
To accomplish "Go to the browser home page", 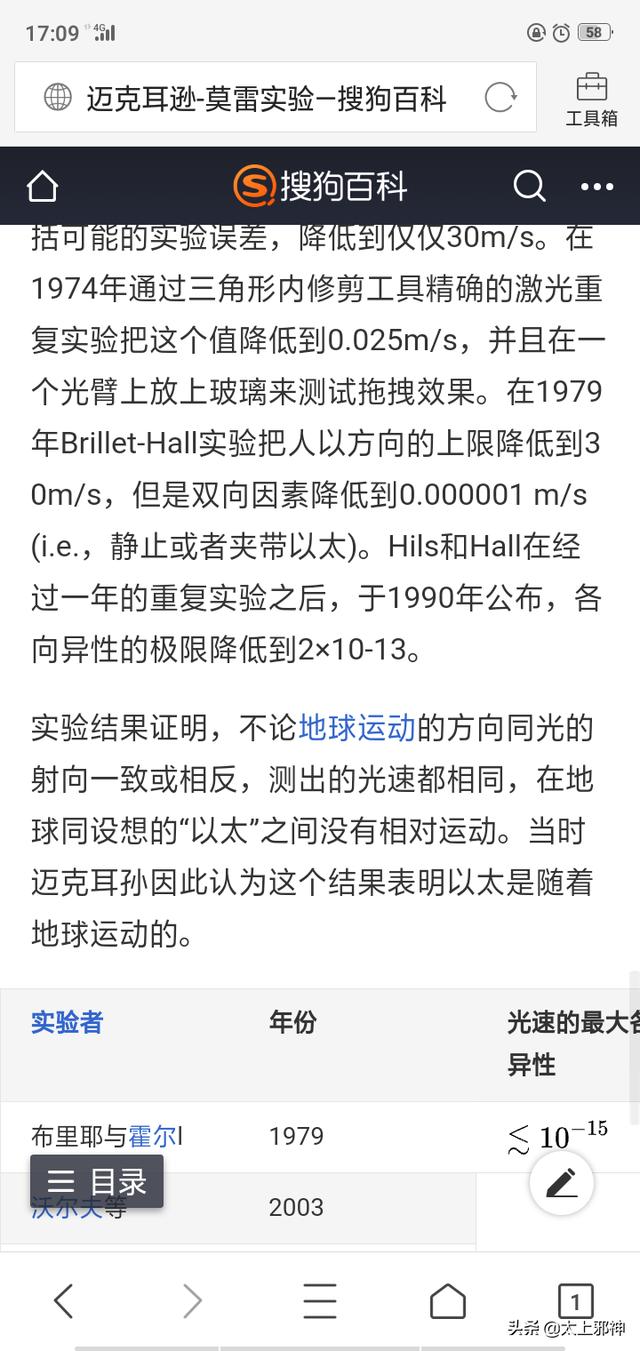I will coord(447,1301).
